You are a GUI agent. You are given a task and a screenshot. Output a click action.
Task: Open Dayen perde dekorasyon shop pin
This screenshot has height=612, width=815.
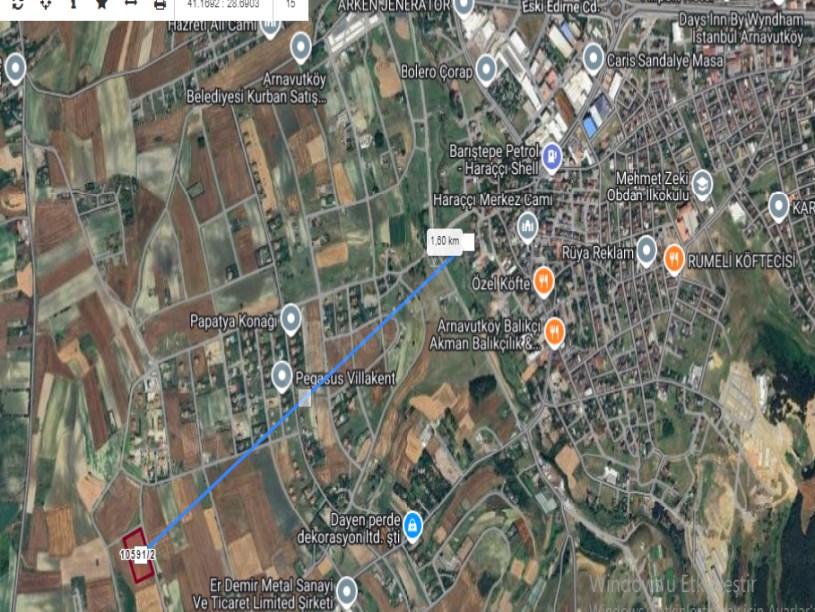click(x=412, y=523)
